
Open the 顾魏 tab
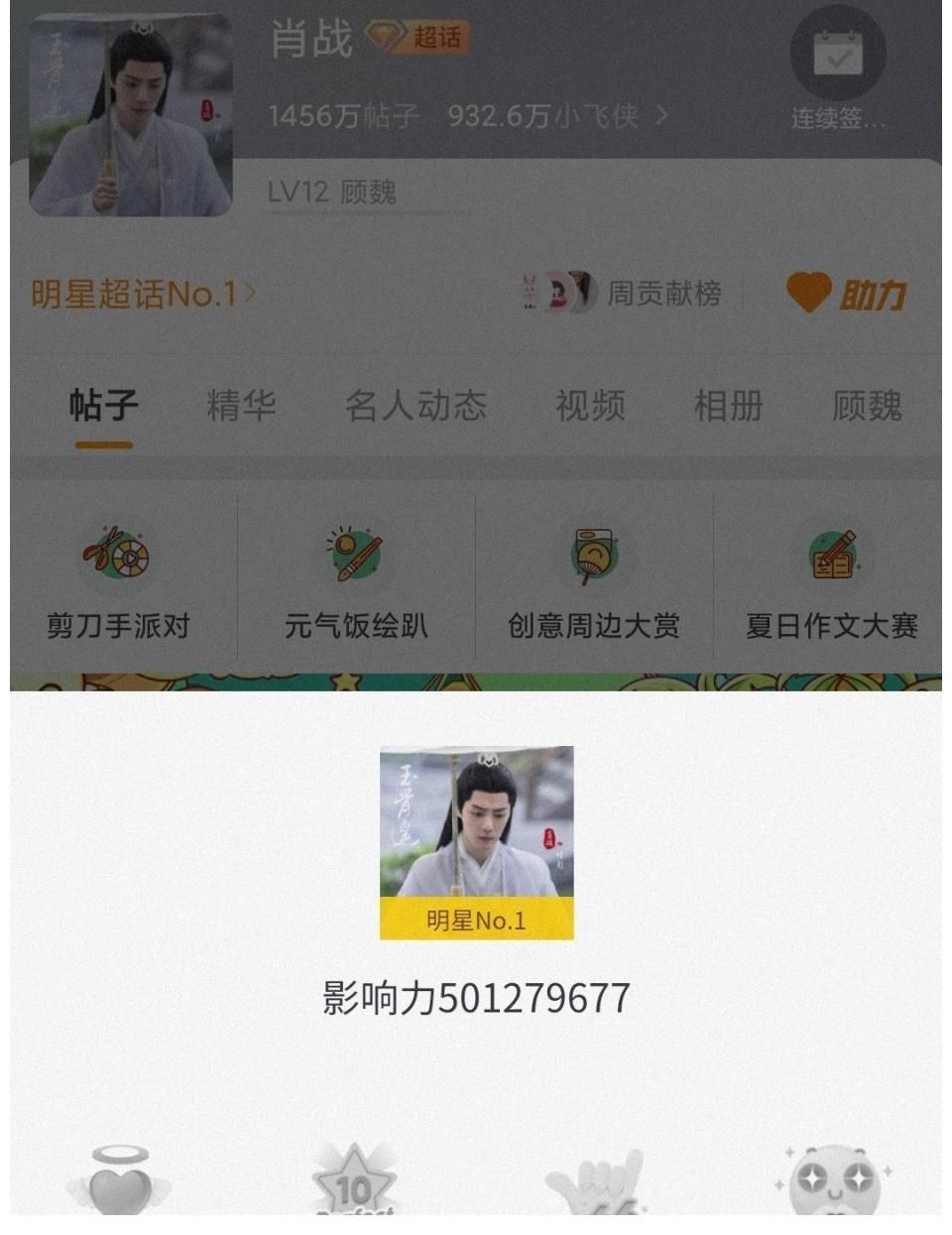pos(867,405)
